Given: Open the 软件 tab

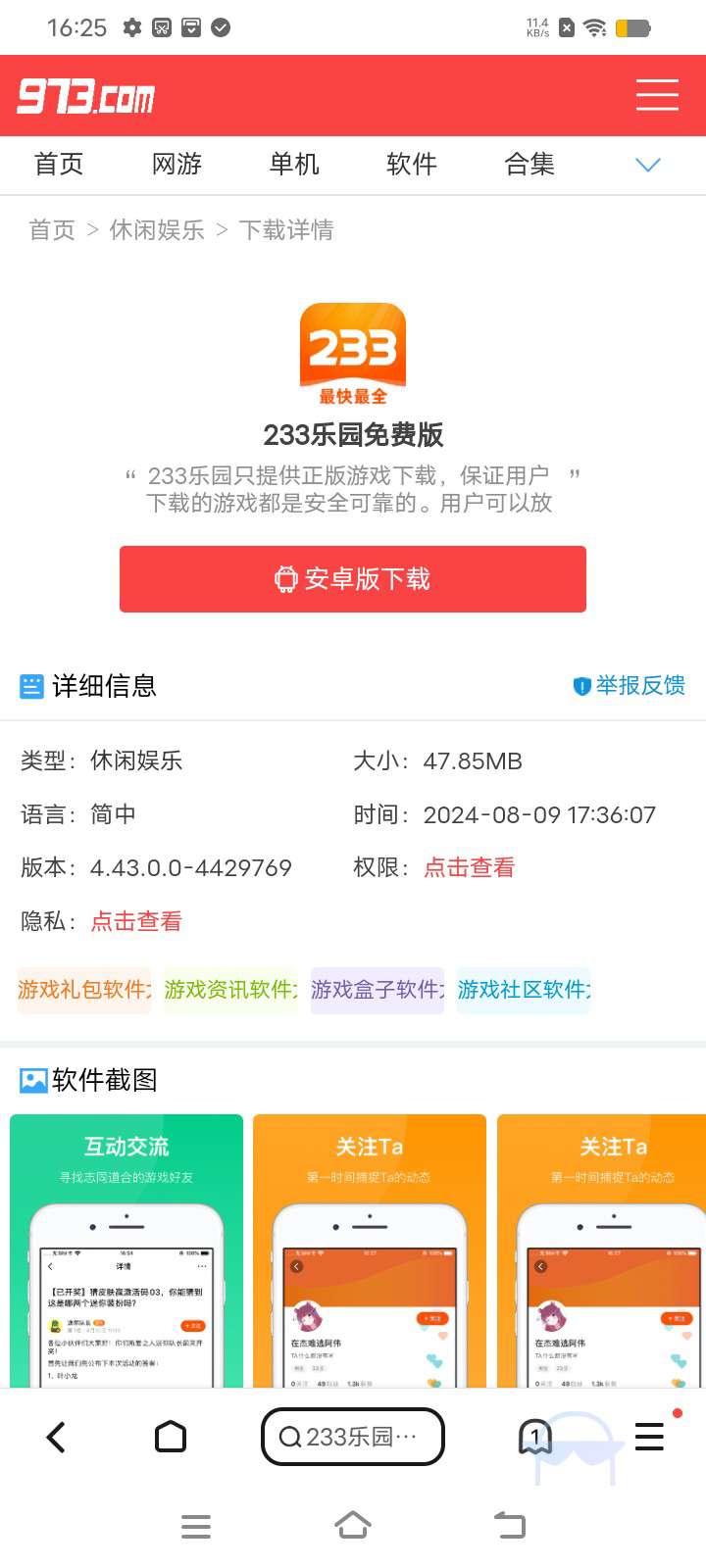Looking at the screenshot, I should click(x=412, y=165).
